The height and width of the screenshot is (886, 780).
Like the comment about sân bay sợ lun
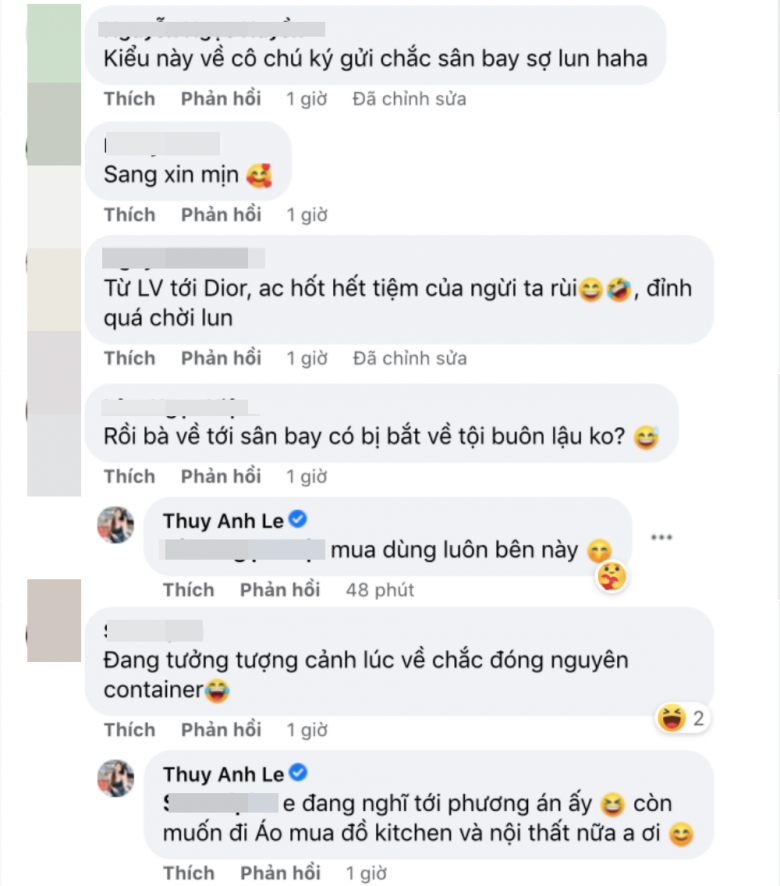pos(129,99)
